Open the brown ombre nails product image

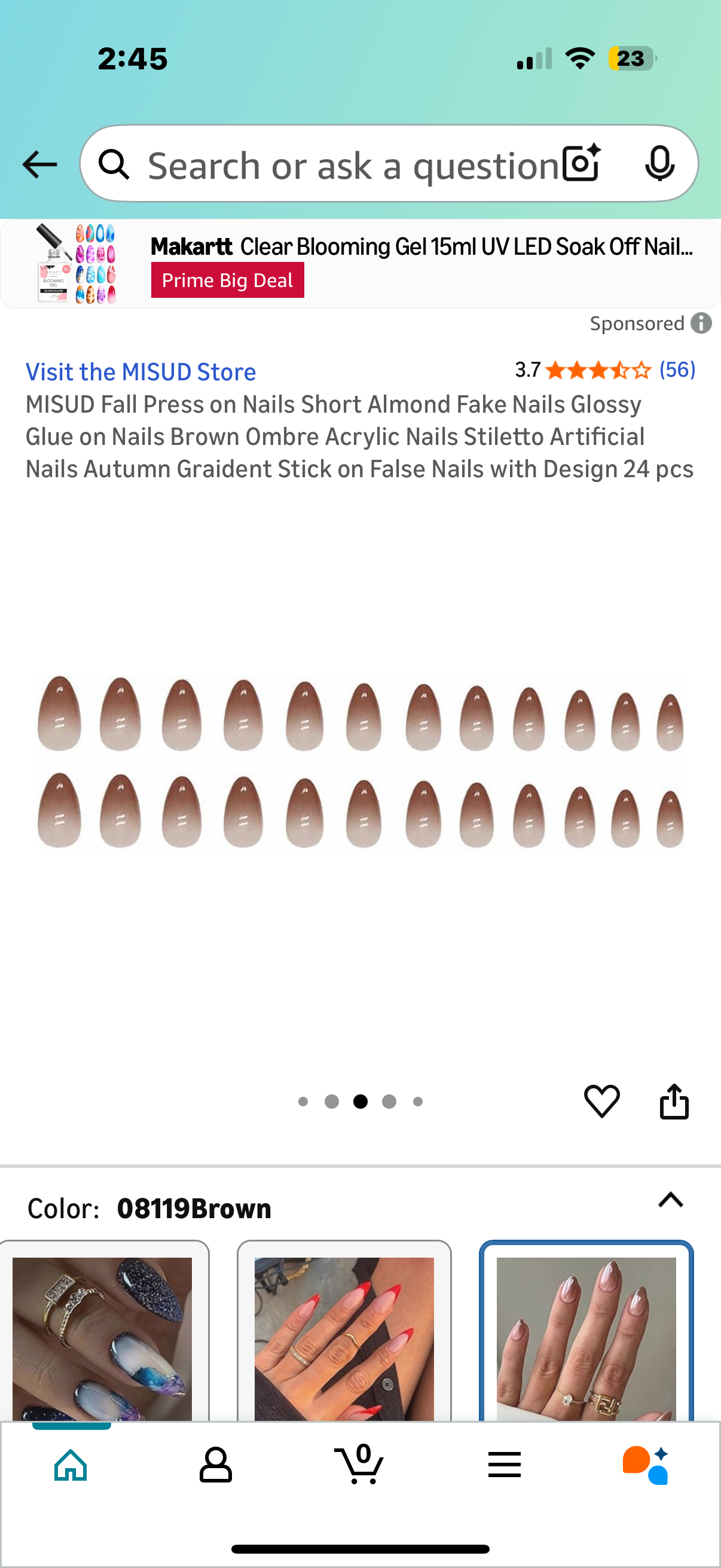360,761
